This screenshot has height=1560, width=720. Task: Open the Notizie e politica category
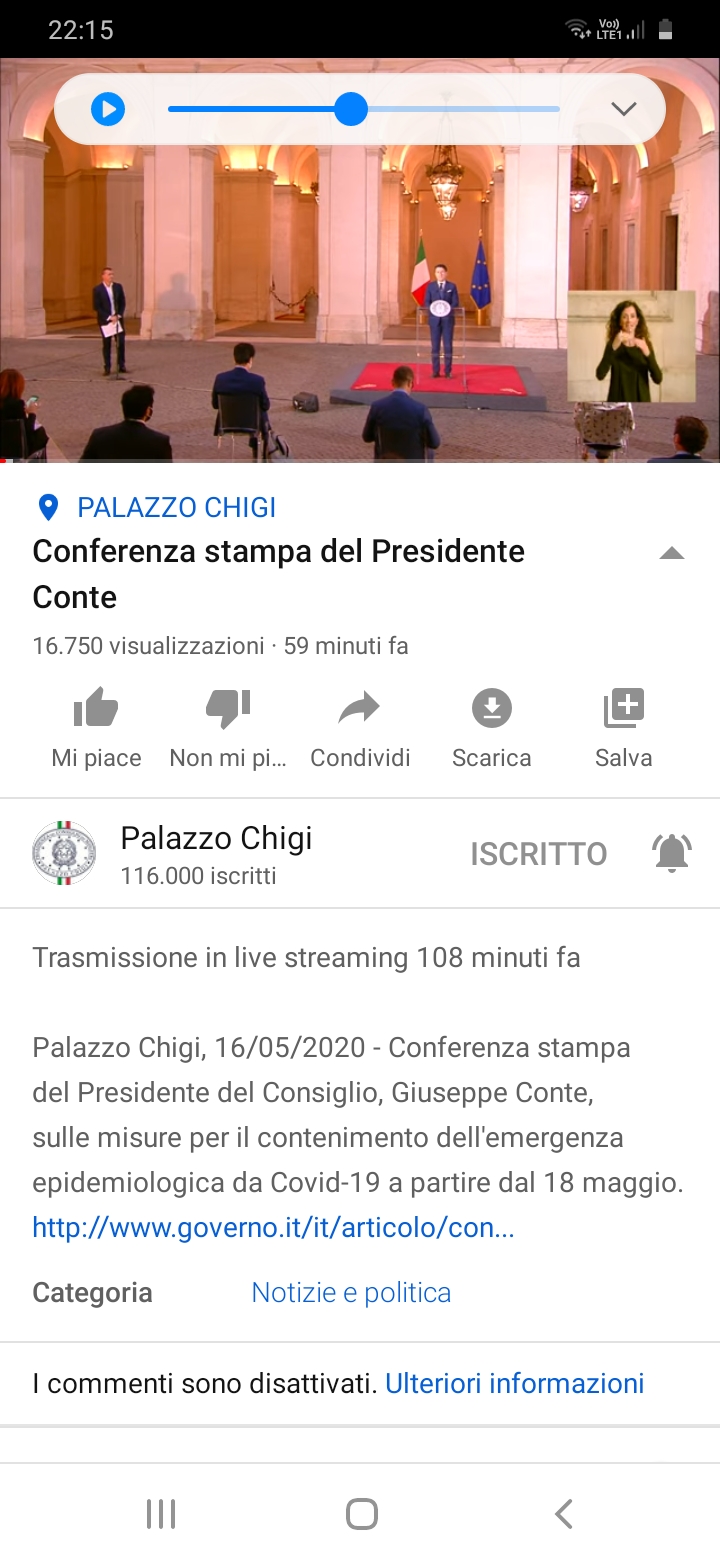351,1293
